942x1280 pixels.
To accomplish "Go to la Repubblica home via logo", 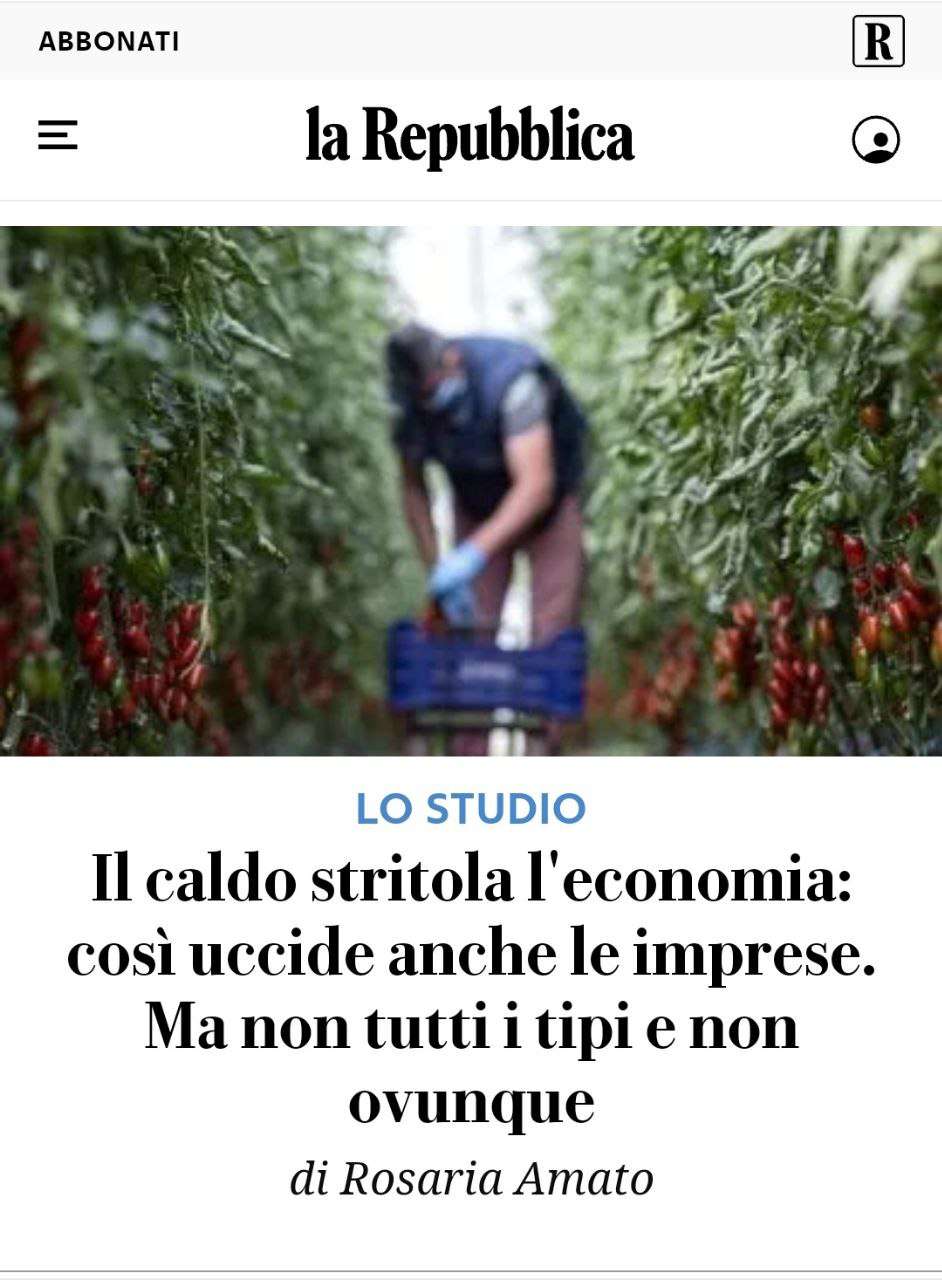I will [x=470, y=136].
